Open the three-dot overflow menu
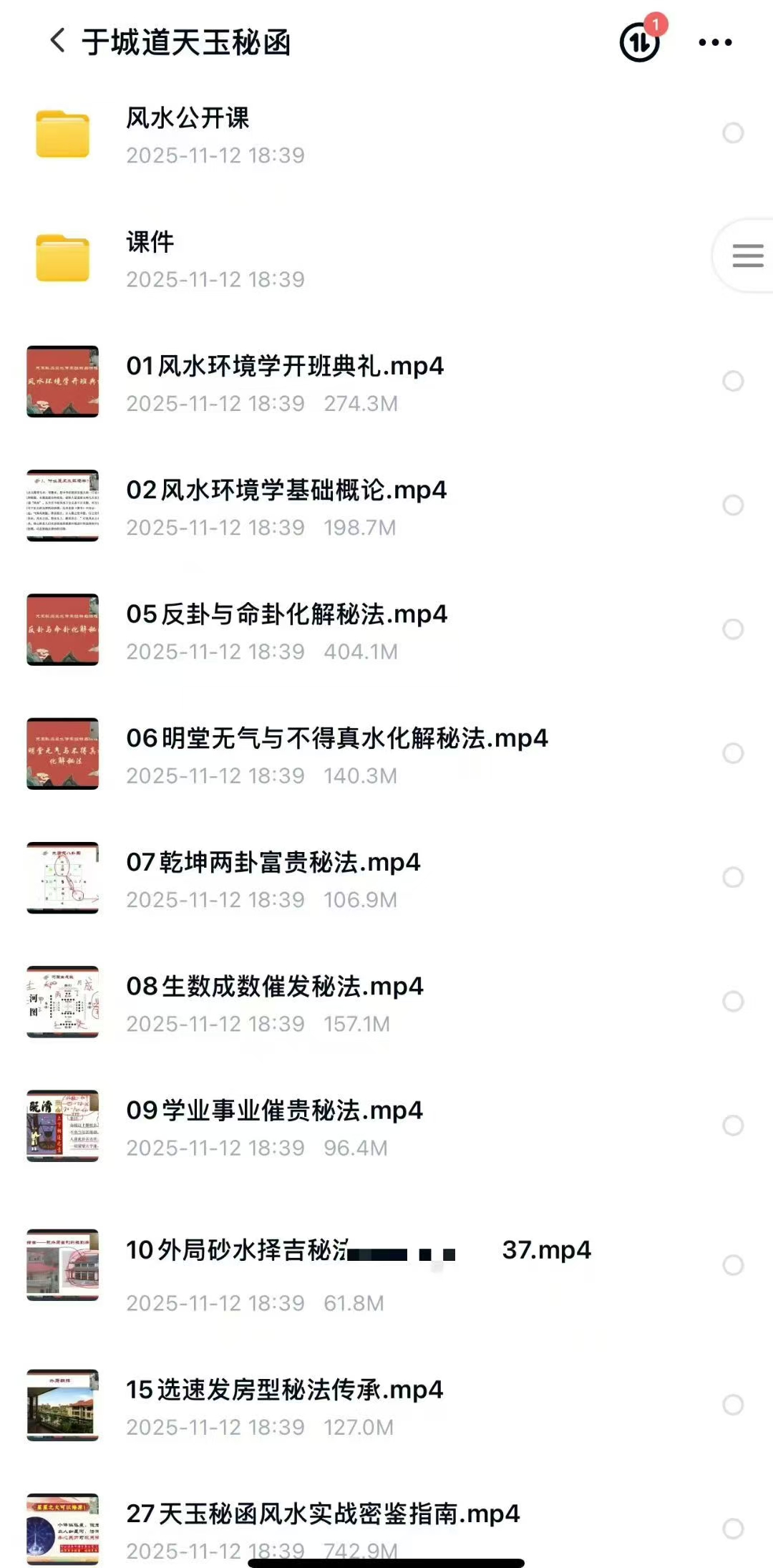Image resolution: width=773 pixels, height=1568 pixels. pyautogui.click(x=715, y=42)
